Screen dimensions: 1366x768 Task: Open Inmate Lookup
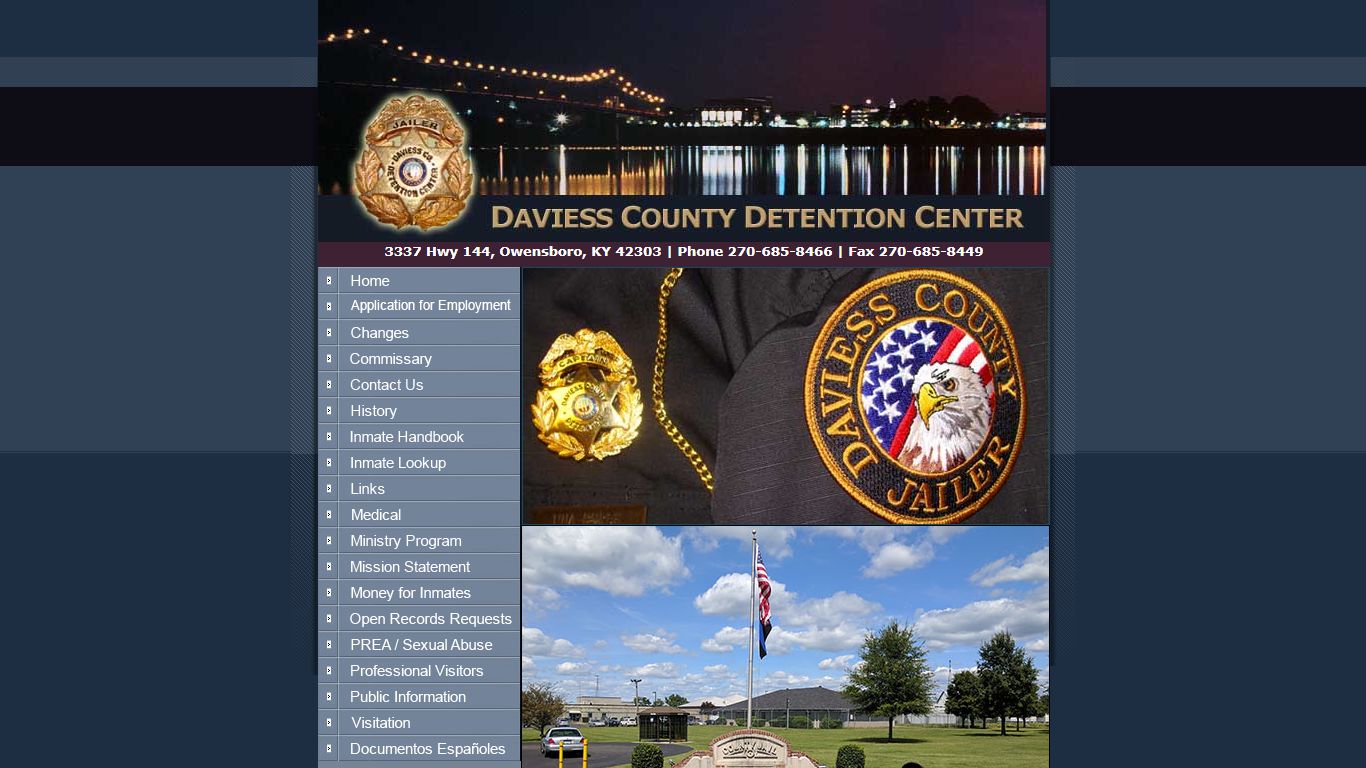click(397, 463)
